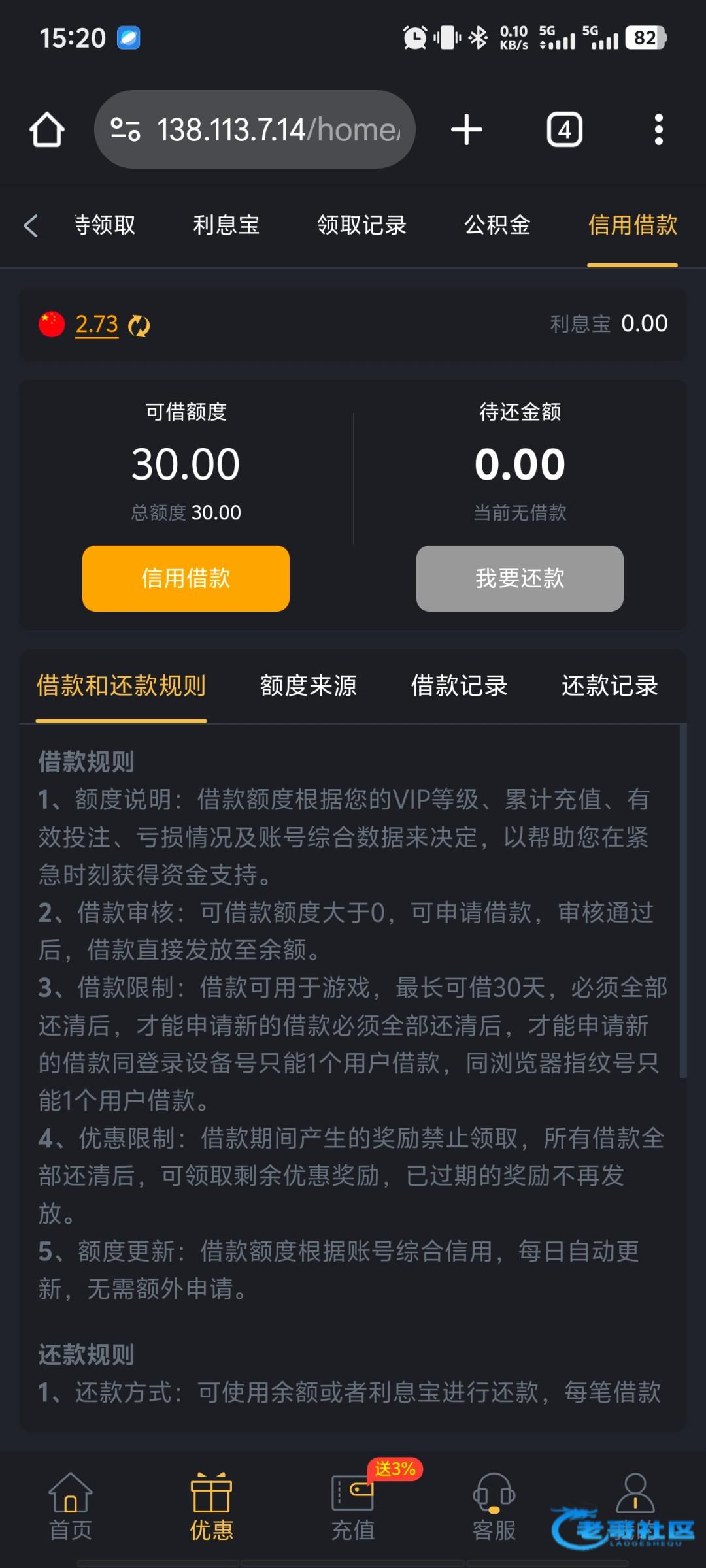Viewport: 706px width, 1568px height.
Task: Go to the browser home page
Action: (x=47, y=129)
